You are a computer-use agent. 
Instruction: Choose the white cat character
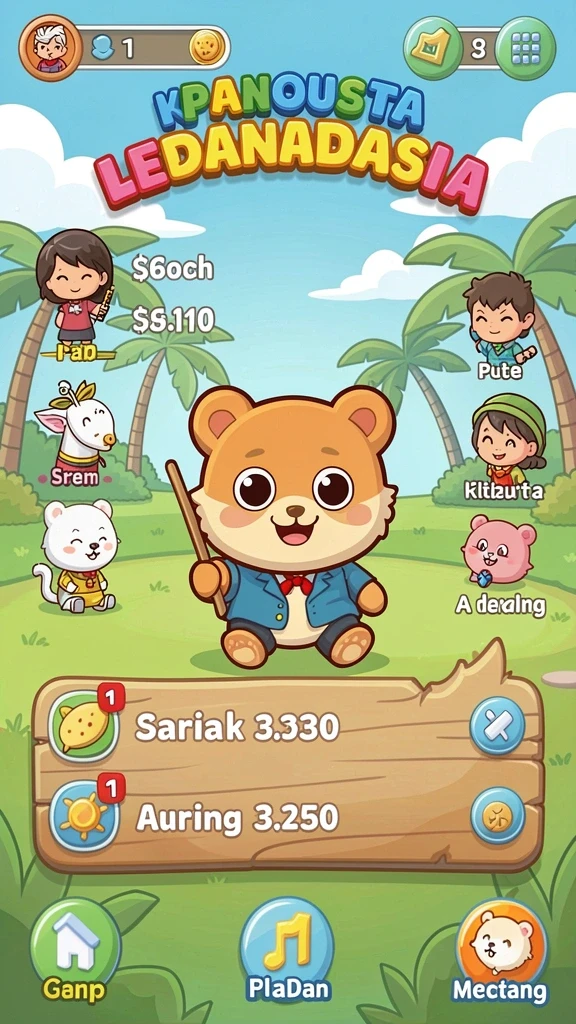(78, 555)
